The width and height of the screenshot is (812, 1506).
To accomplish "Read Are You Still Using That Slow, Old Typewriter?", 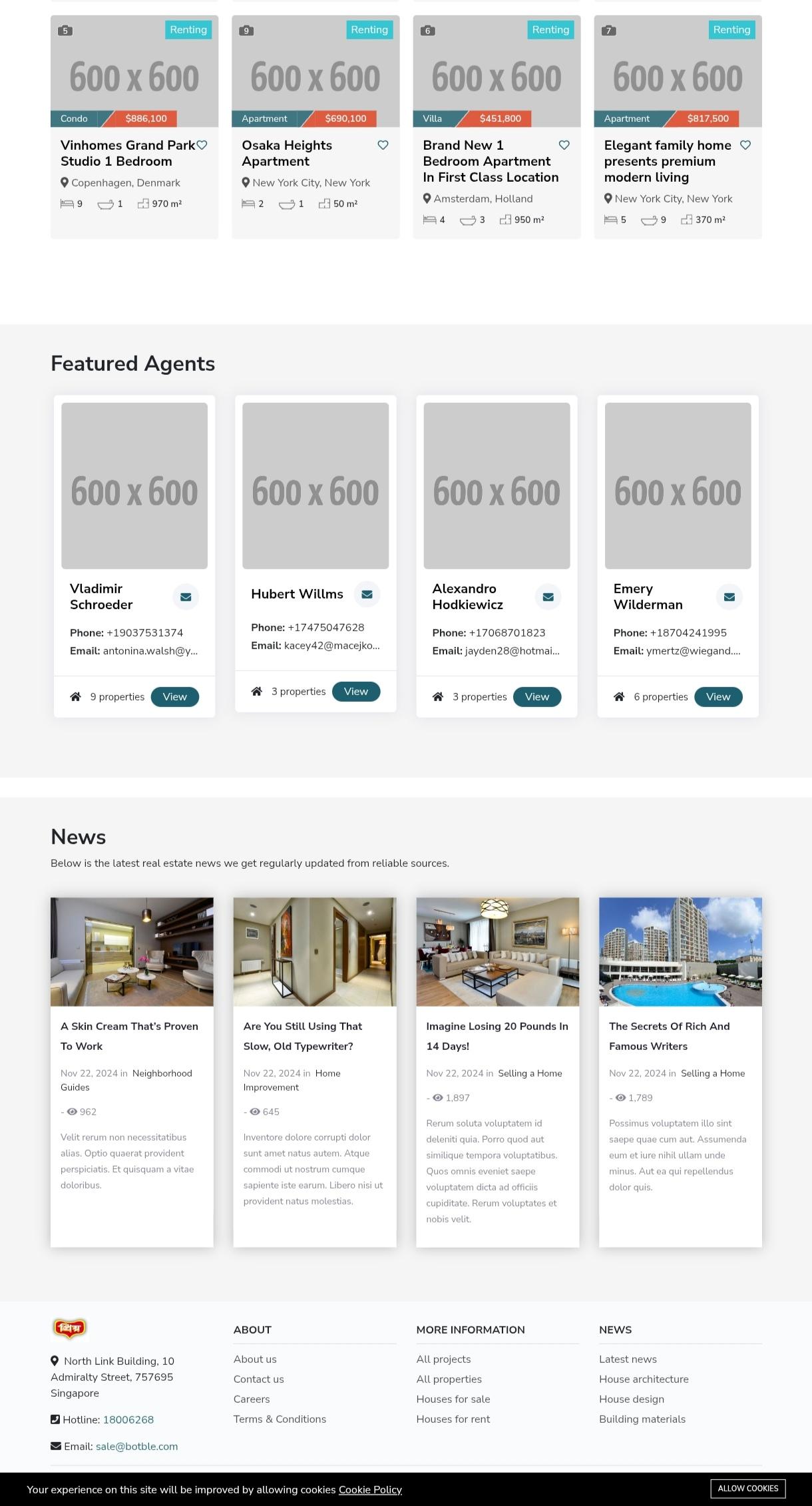I will 303,1036.
